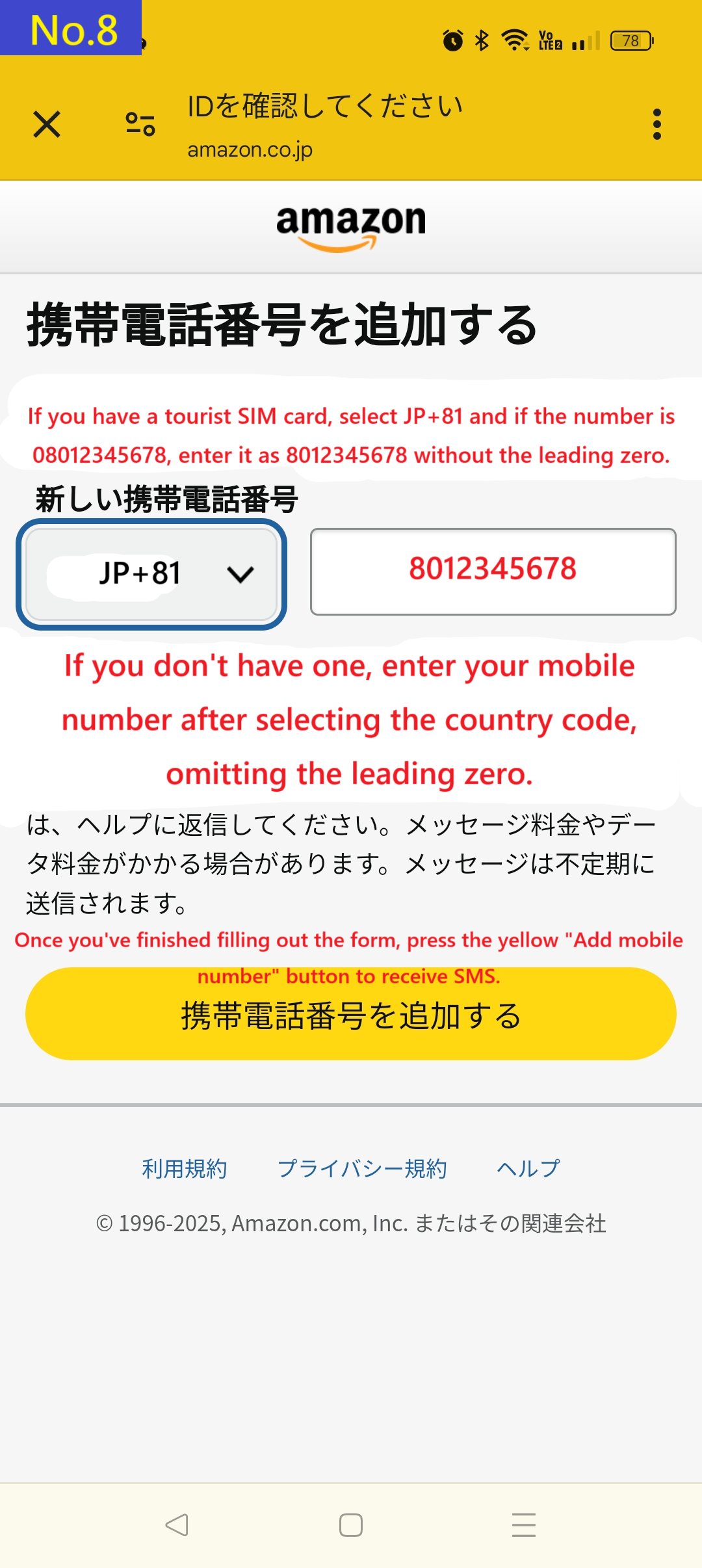The image size is (702, 1568).
Task: Tap the Bluetooth status icon
Action: [x=482, y=41]
